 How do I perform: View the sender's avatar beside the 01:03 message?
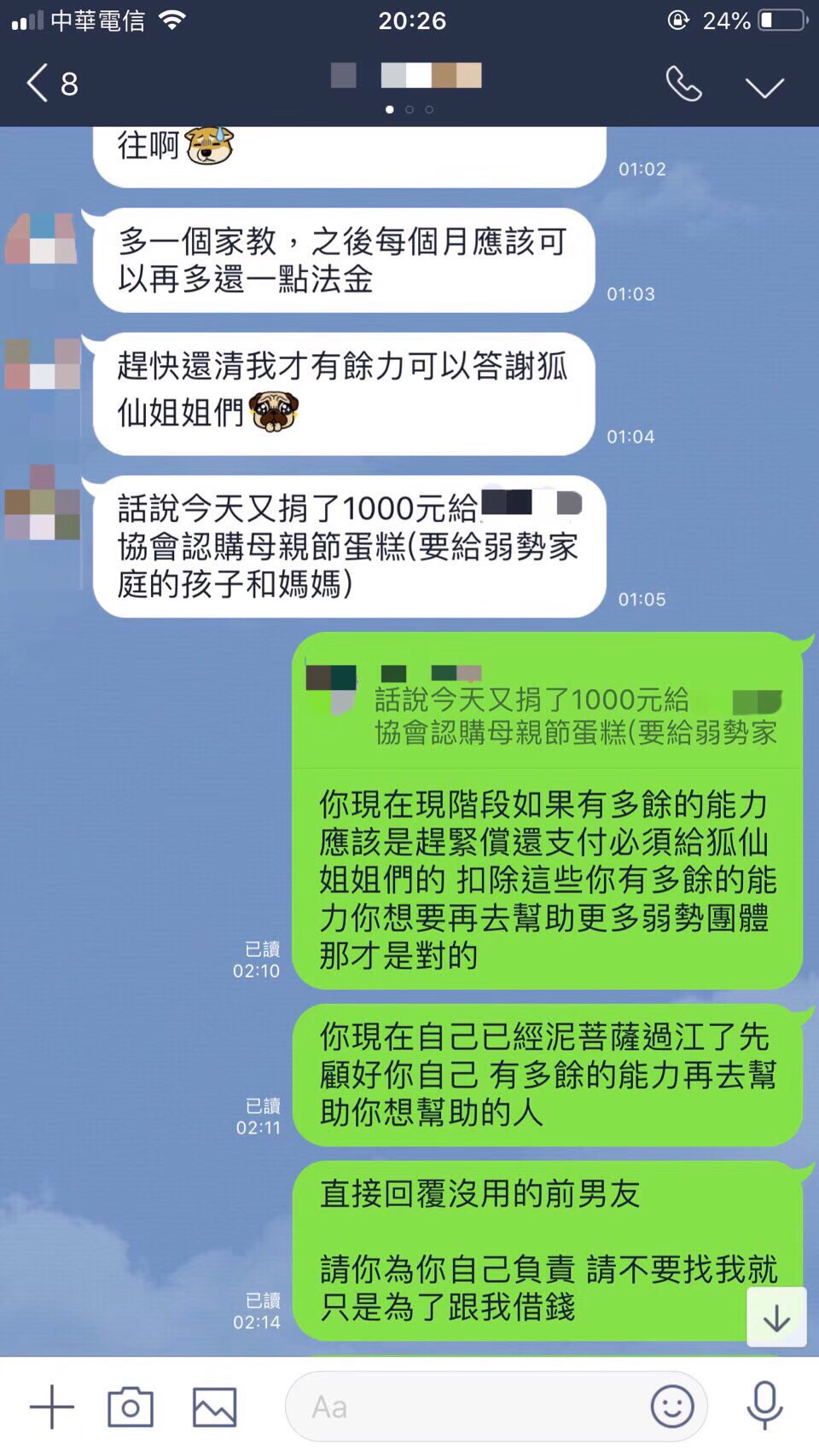point(43,238)
